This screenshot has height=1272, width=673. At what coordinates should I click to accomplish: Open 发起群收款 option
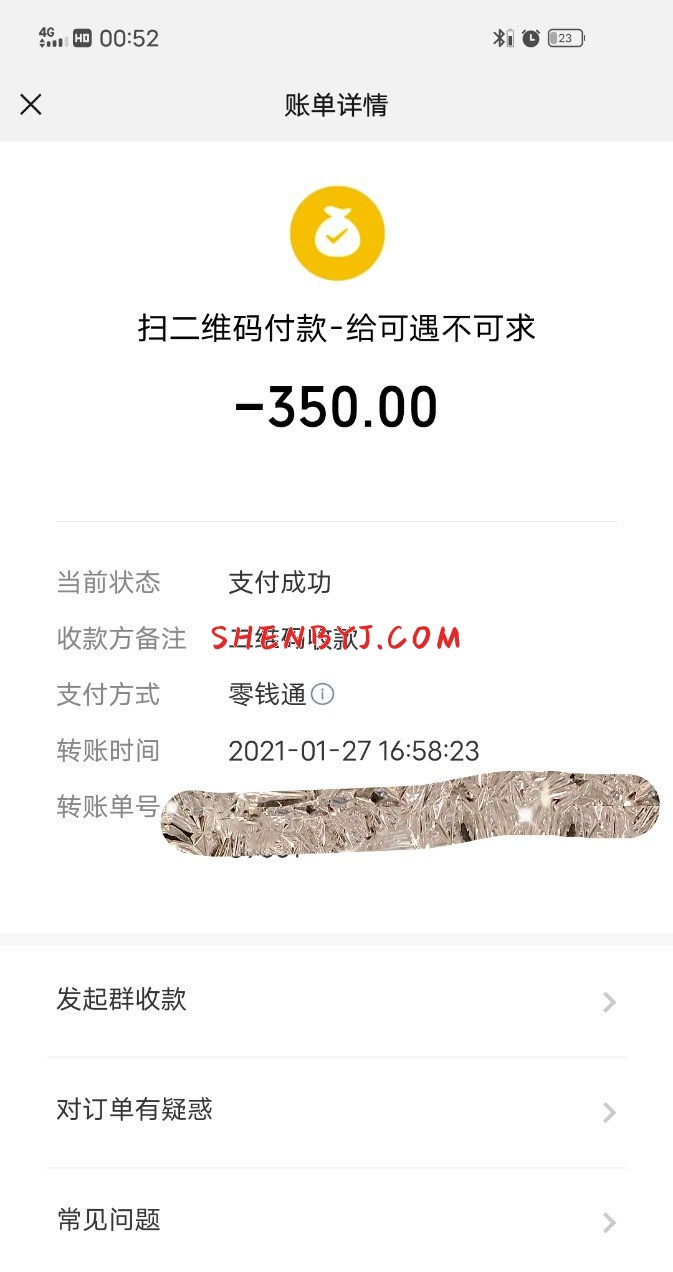click(x=336, y=1001)
